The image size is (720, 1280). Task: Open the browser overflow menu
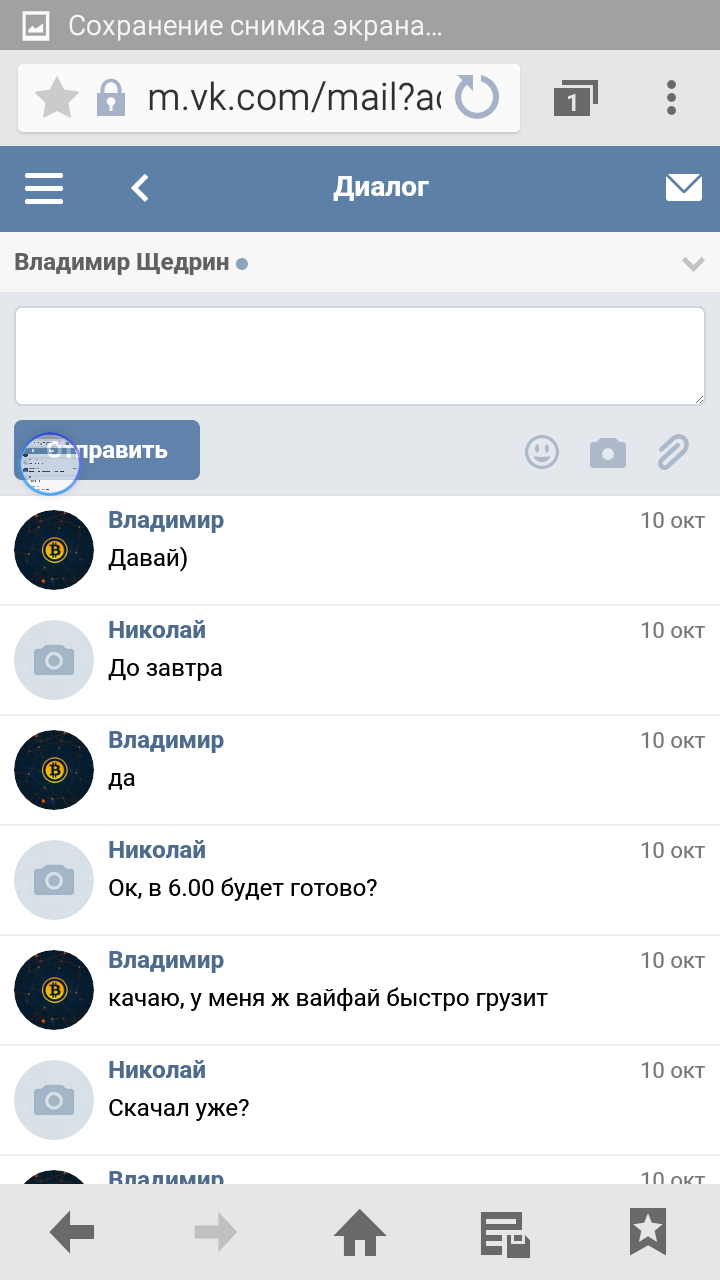click(671, 98)
